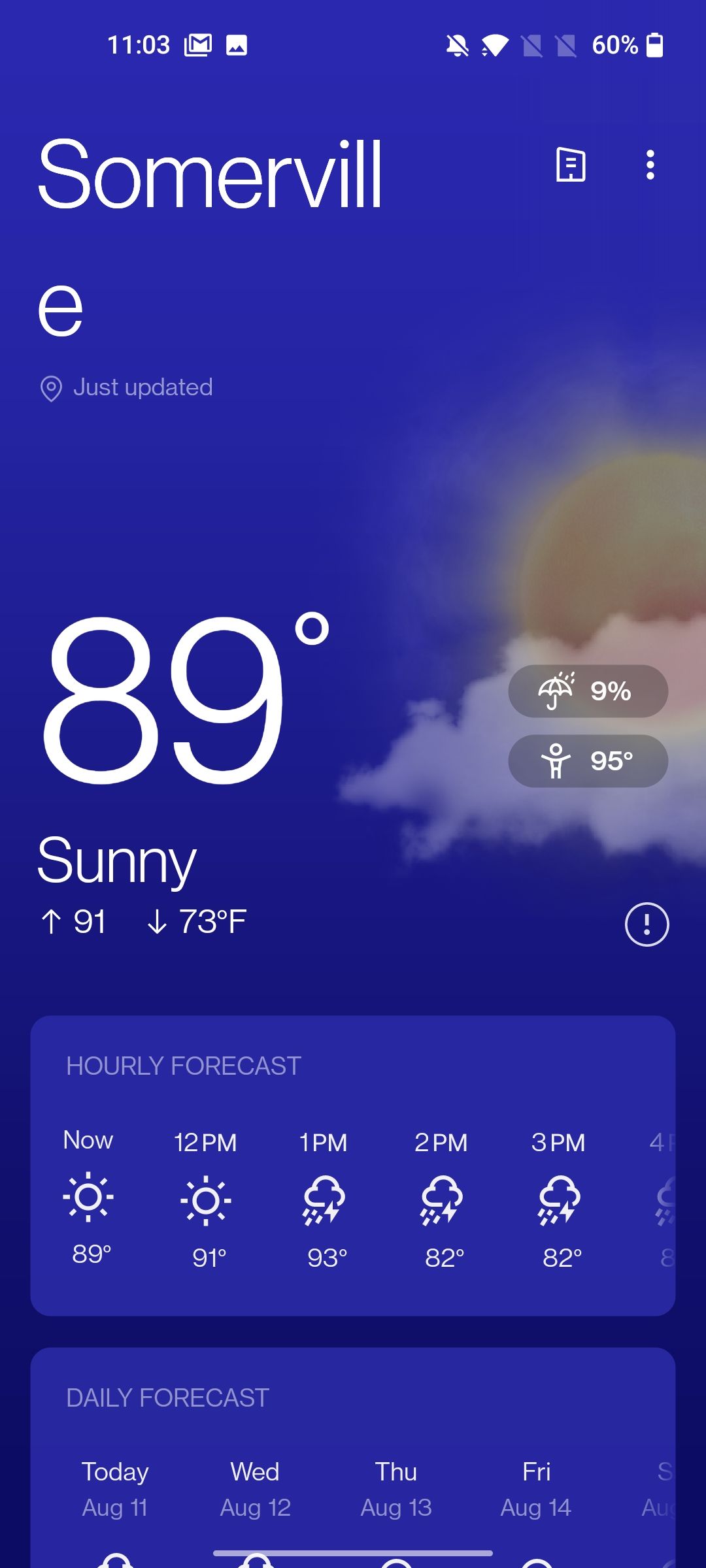Open the overflow menu
The width and height of the screenshot is (706, 1568).
[650, 167]
